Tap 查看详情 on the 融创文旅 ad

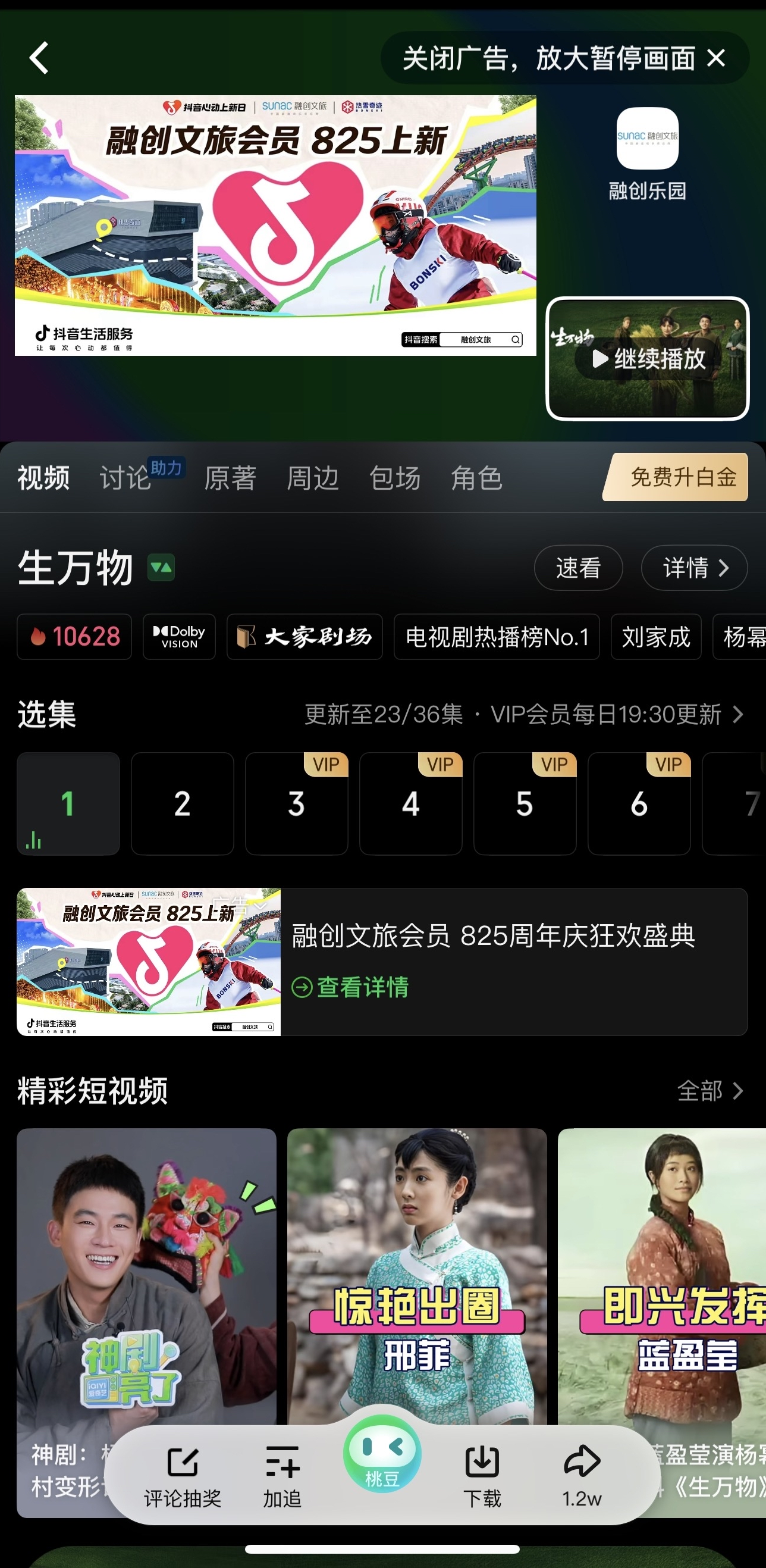point(350,987)
